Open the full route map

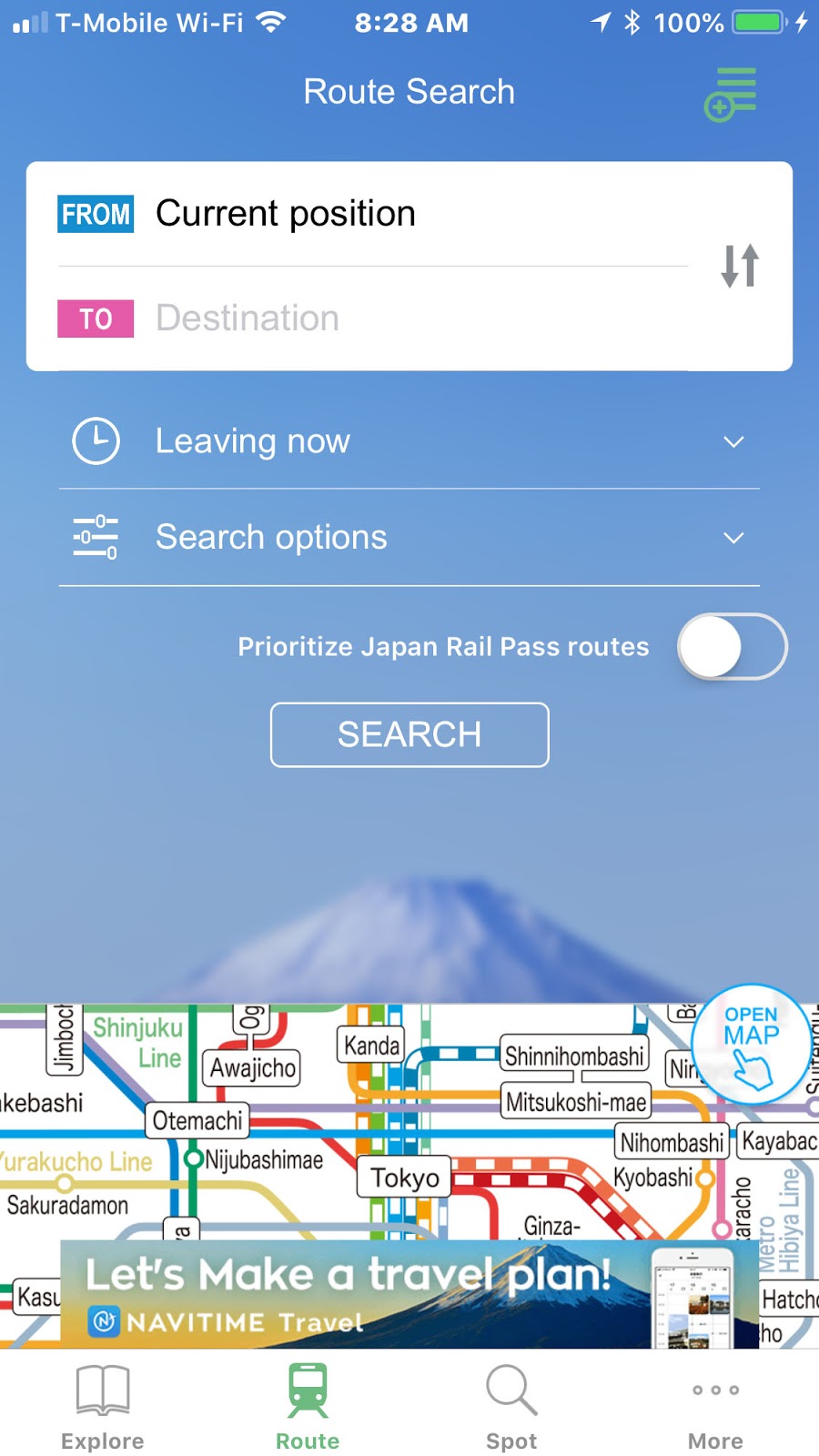(x=752, y=1043)
